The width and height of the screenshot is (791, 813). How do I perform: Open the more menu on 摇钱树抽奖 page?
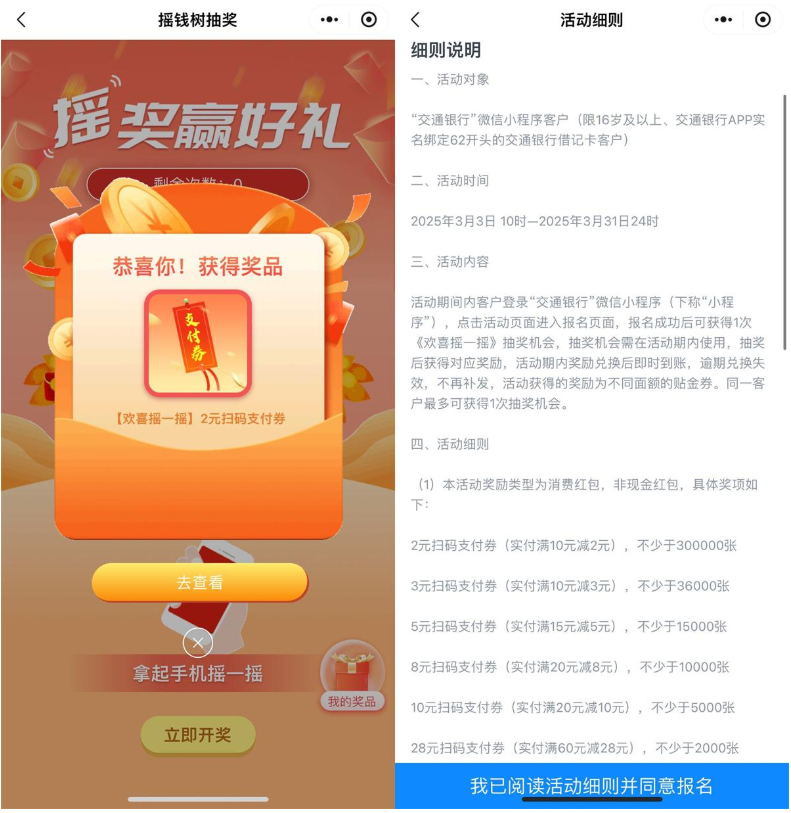click(329, 20)
